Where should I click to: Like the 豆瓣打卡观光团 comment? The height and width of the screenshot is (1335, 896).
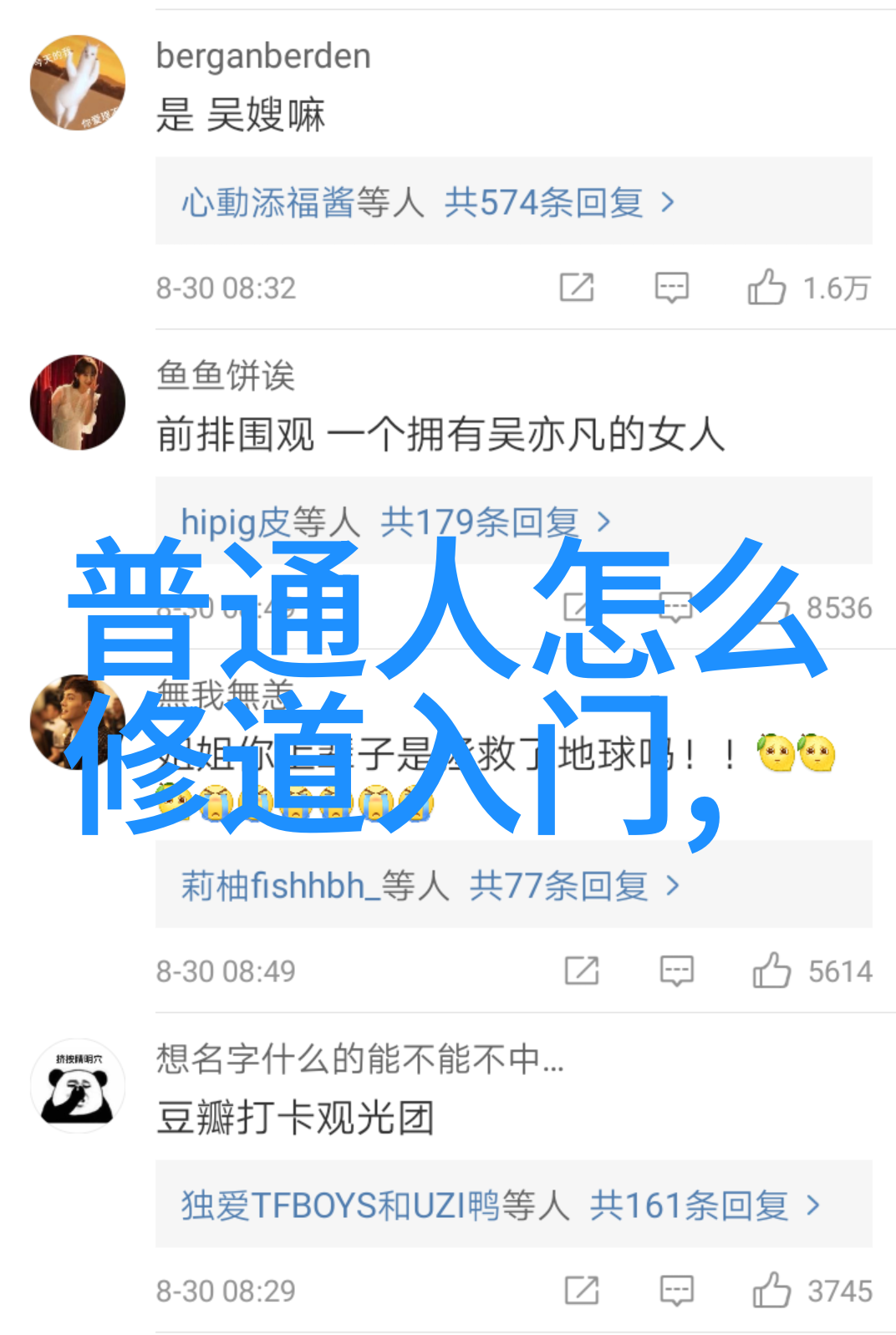click(x=771, y=1290)
